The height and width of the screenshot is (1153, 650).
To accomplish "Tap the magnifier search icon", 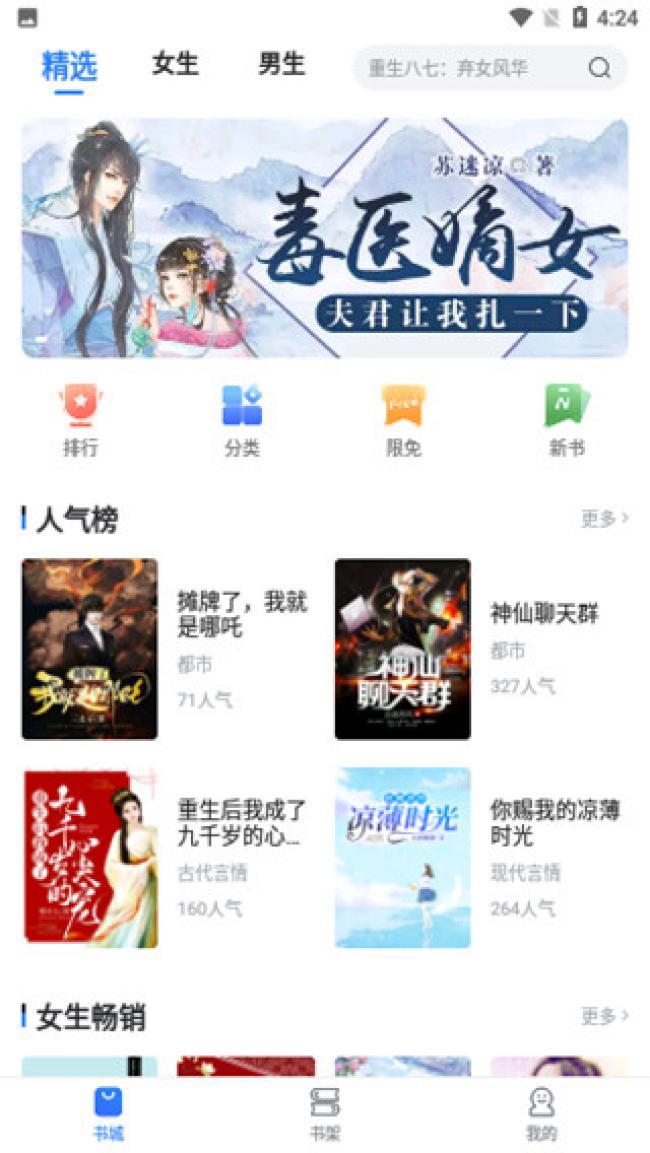I will coord(599,68).
